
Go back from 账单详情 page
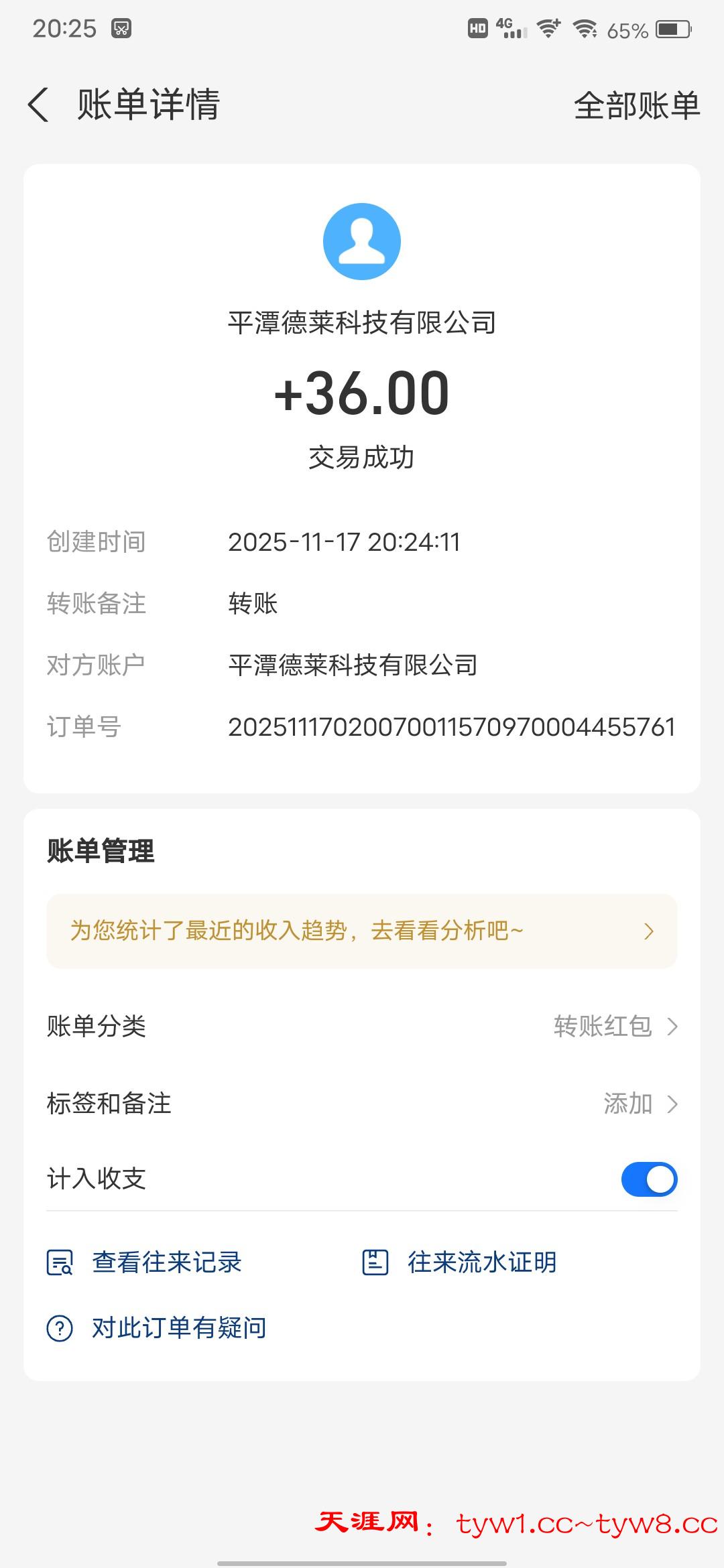tap(39, 105)
